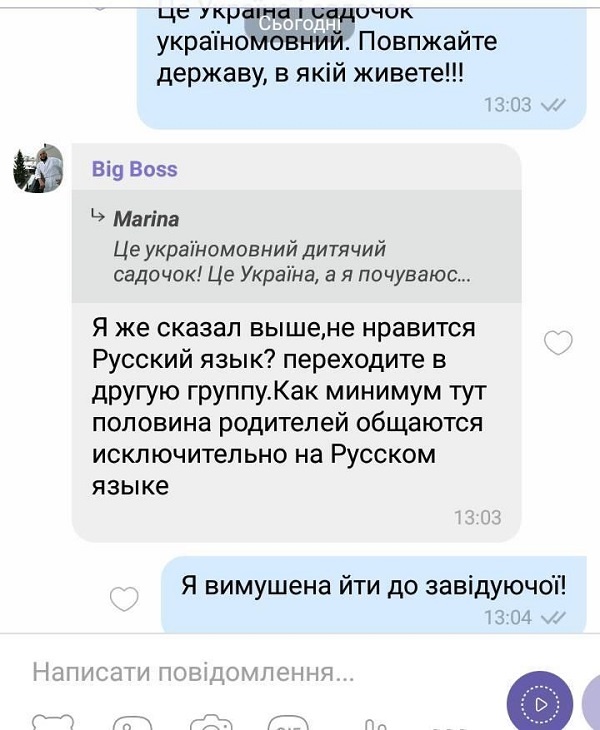Viewport: 600px width, 730px height.
Task: Open the camera icon in toolbar
Action: coord(211,722)
